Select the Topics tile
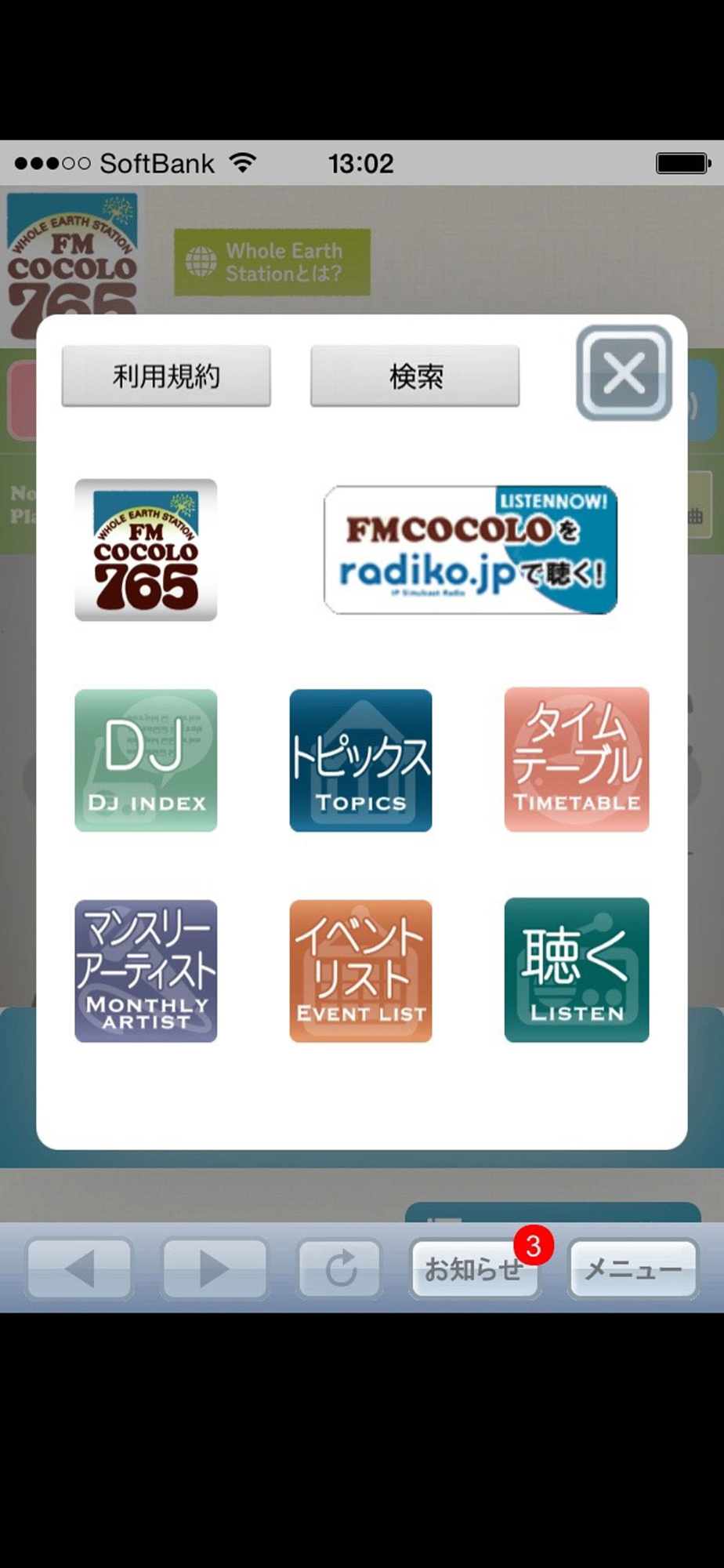 point(360,760)
